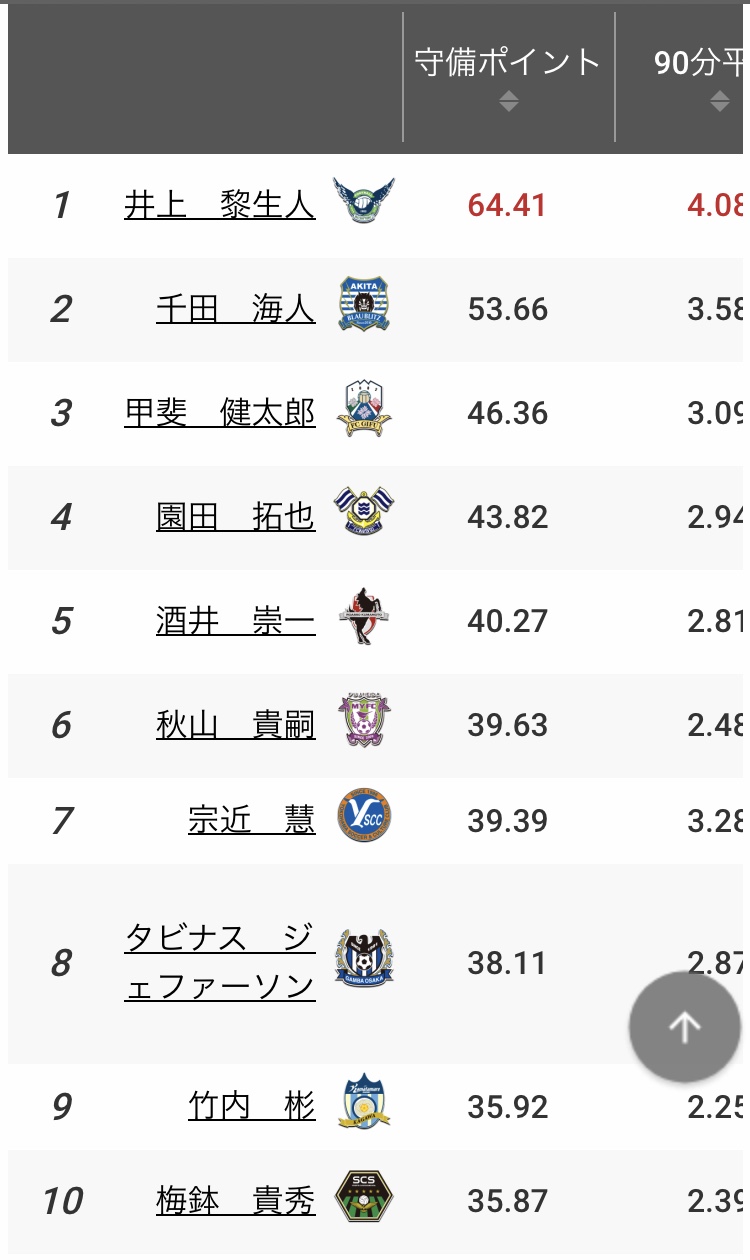This screenshot has width=750, height=1260.
Task: Open player 千田 海人 profile
Action: pyautogui.click(x=236, y=309)
